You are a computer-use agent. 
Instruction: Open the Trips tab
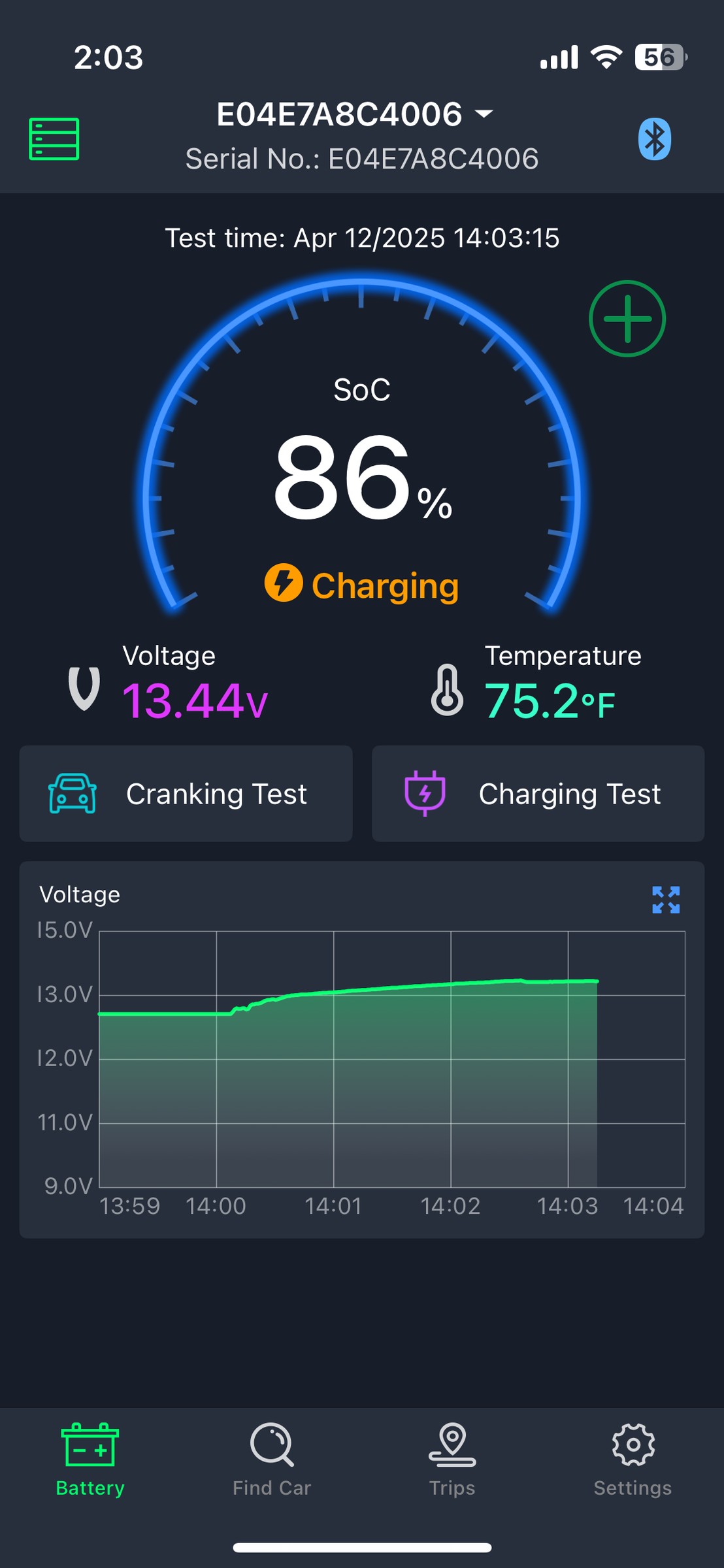[x=452, y=1460]
